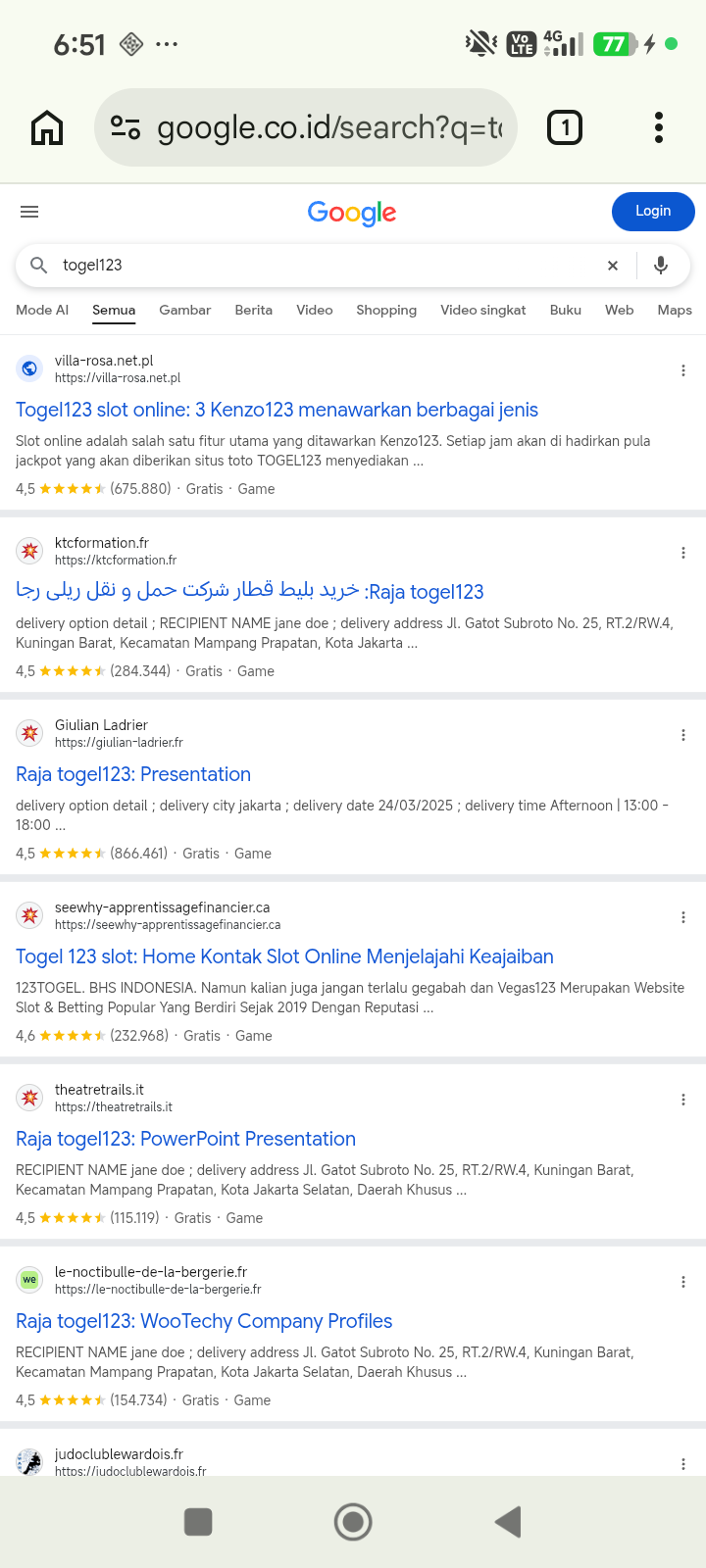706x1568 pixels.
Task: Open the villa-rosa.net.pl Togel123 slot online result
Action: [277, 410]
